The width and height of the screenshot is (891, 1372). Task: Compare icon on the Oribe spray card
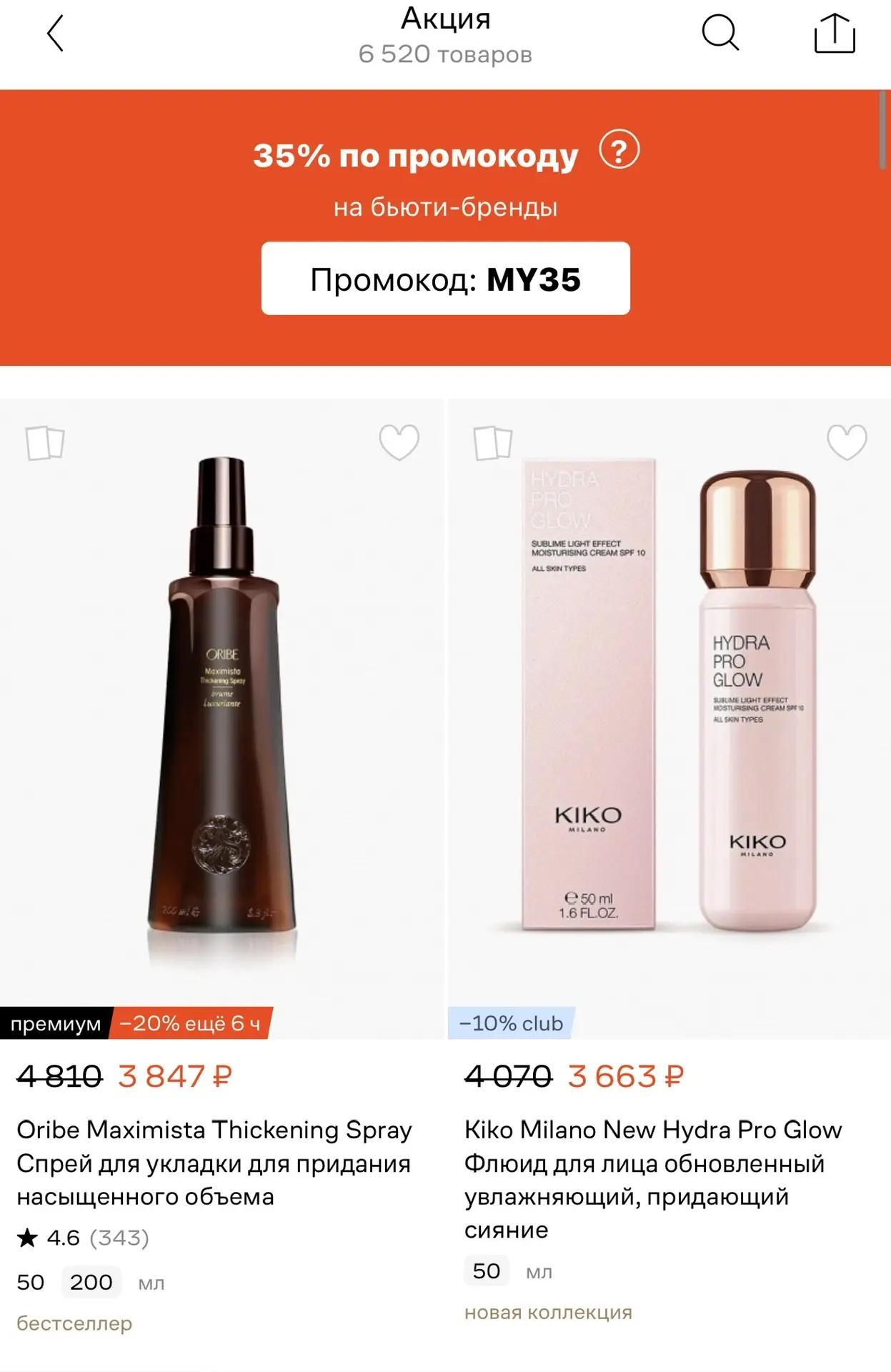45,443
